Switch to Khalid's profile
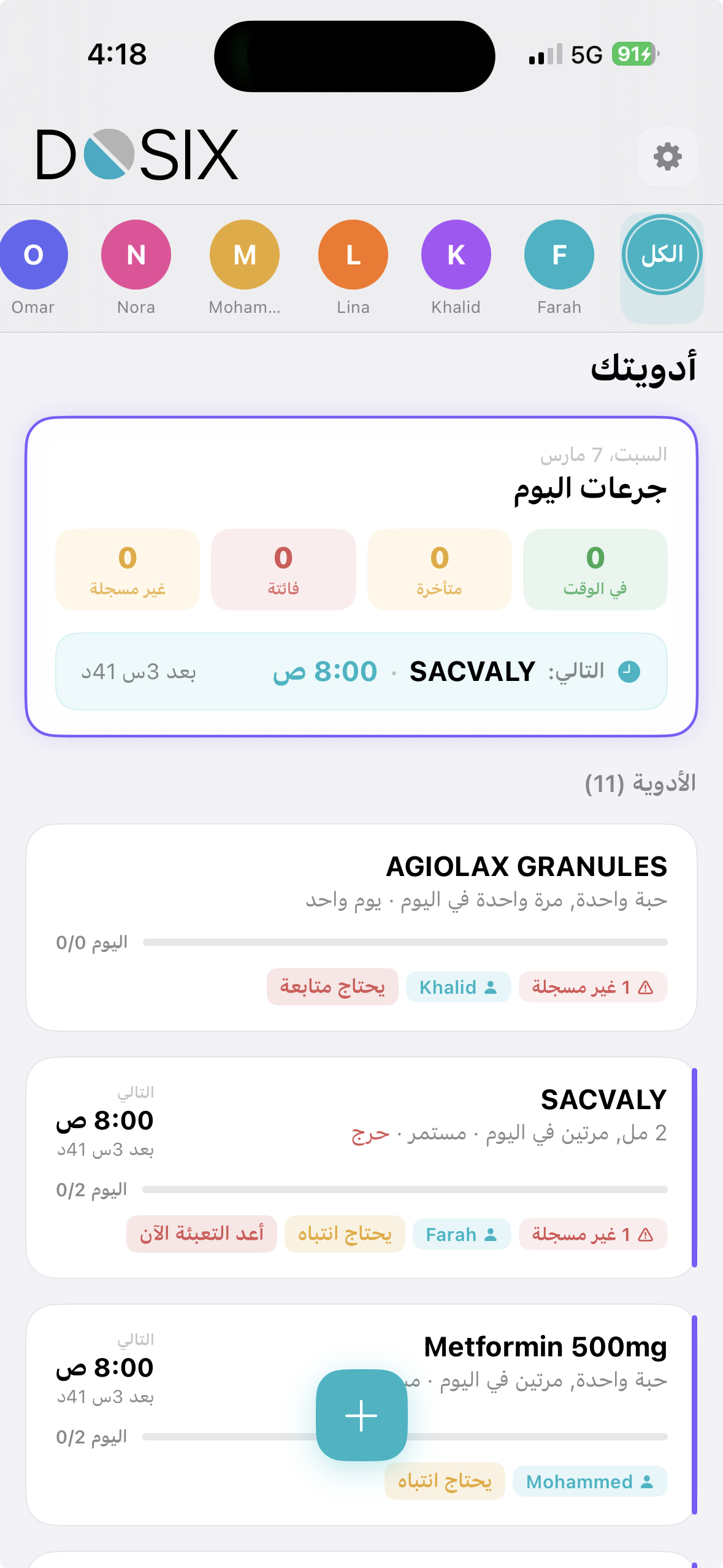 456,255
